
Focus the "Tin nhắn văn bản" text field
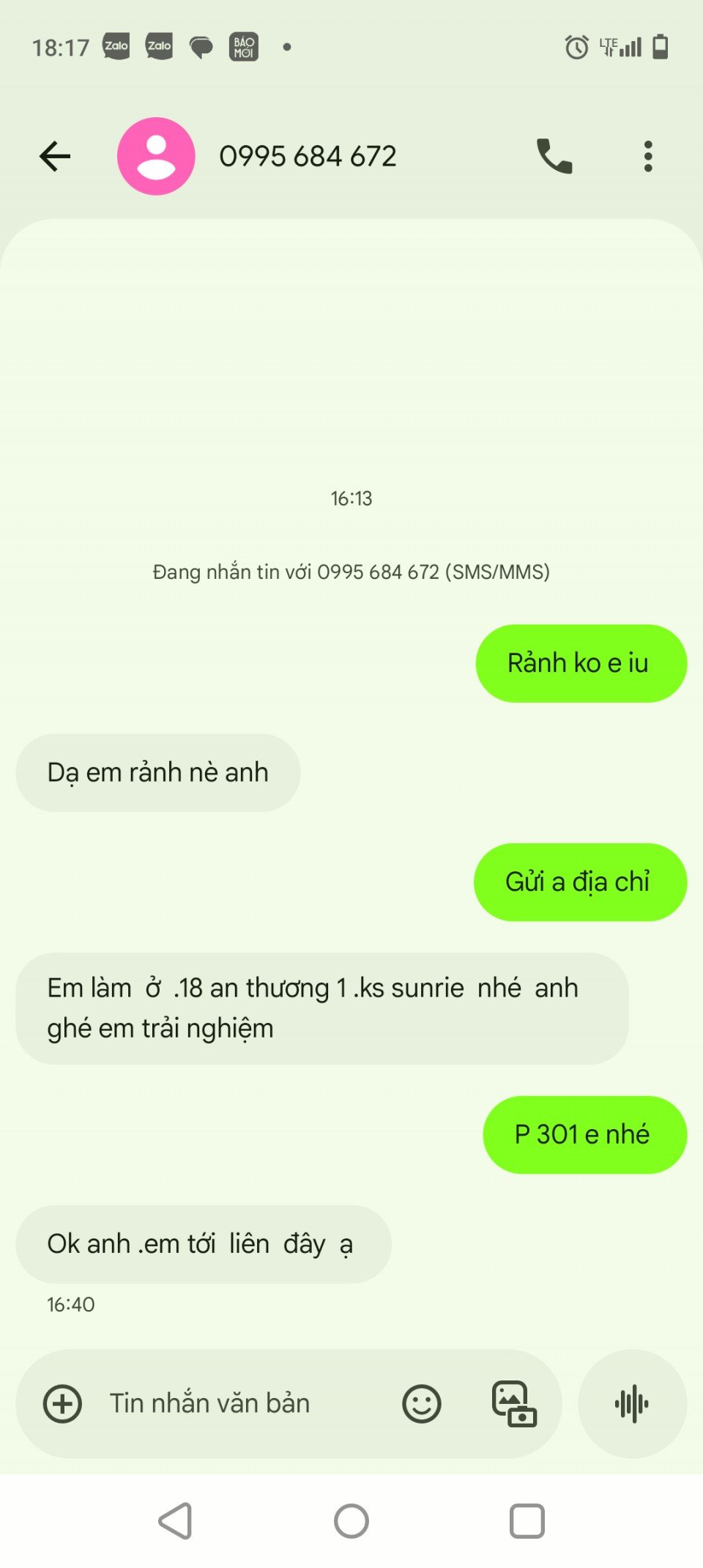click(x=234, y=1404)
